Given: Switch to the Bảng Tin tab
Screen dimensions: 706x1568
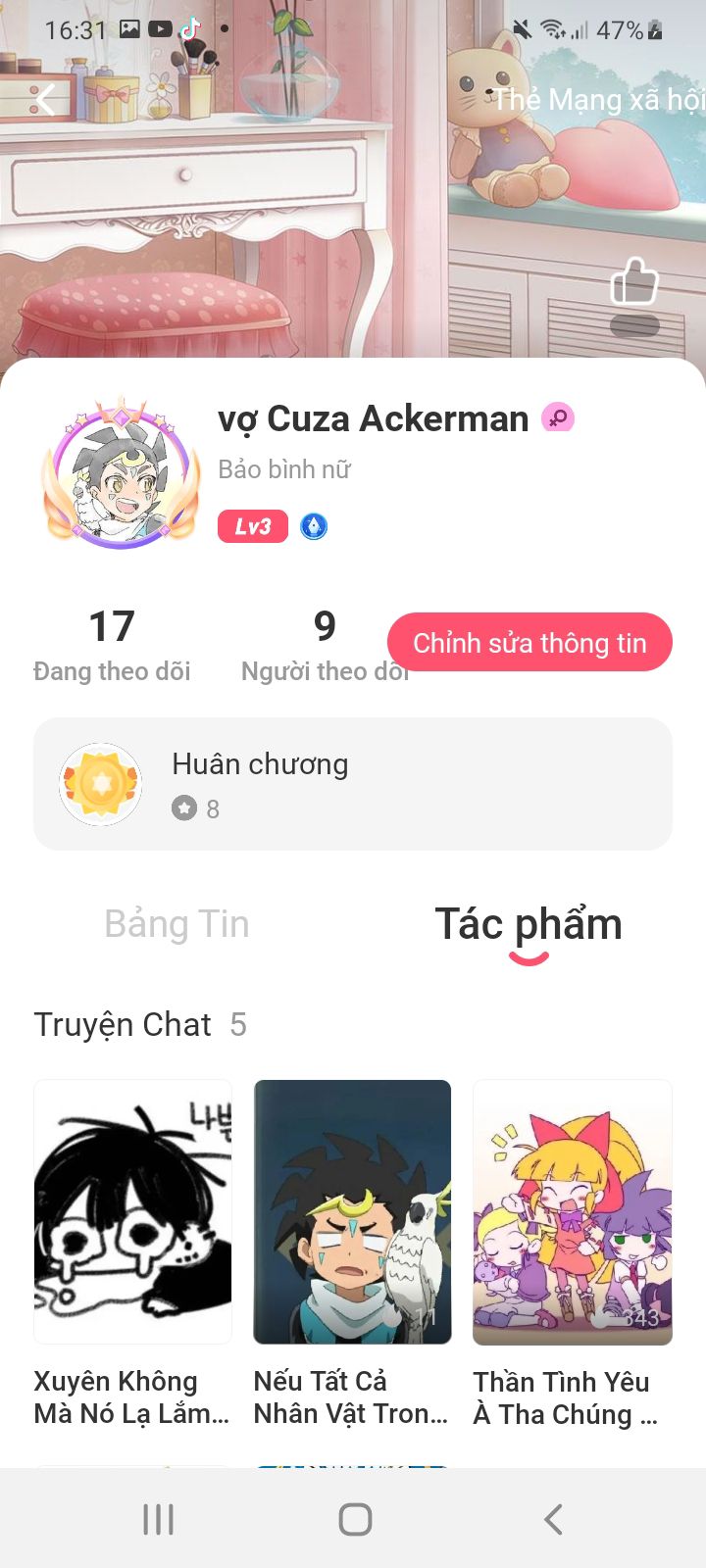Looking at the screenshot, I should 177,924.
